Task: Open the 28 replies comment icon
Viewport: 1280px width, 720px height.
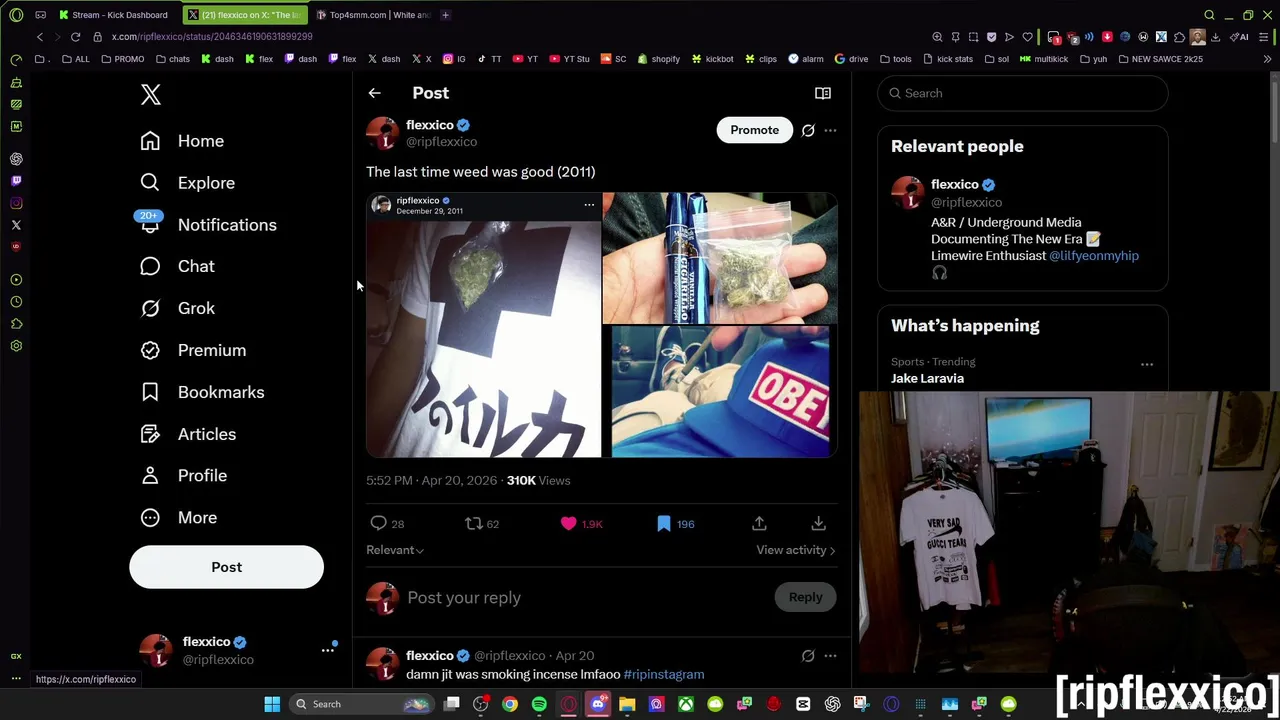Action: coord(379,524)
